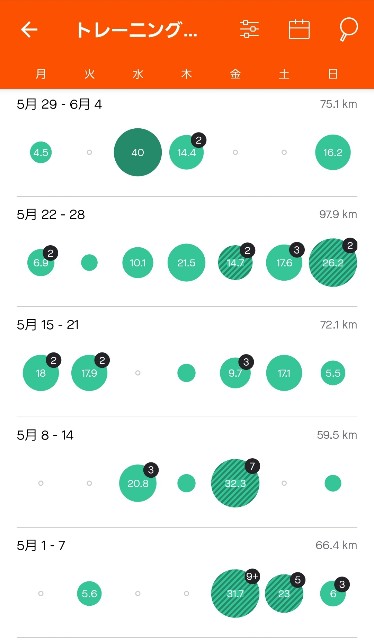Screen dimensions: 374x640
Task: Tap the 5.6 km activity bubble
Action: point(89,593)
